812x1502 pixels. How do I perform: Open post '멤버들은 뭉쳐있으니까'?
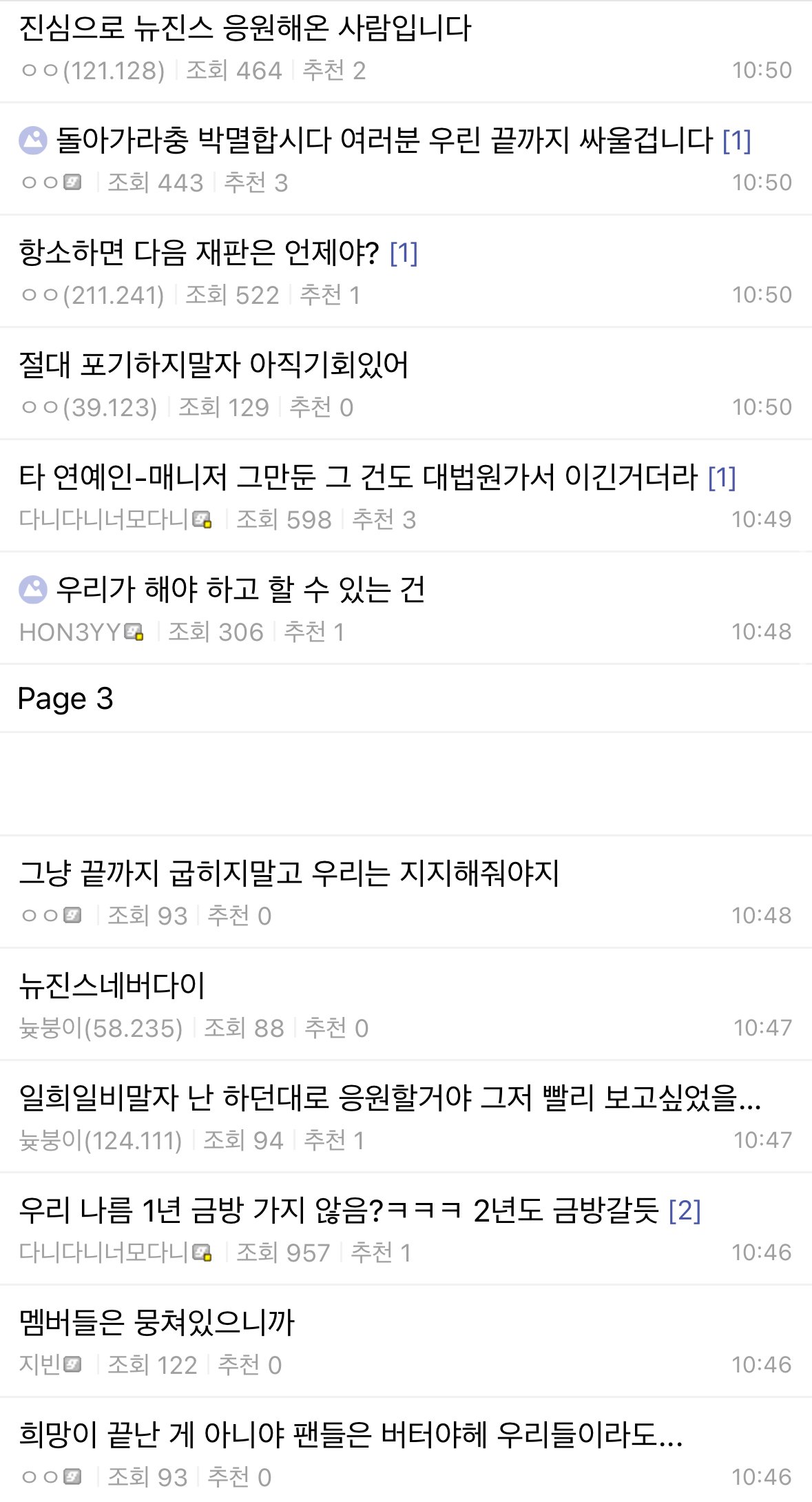tap(157, 1323)
